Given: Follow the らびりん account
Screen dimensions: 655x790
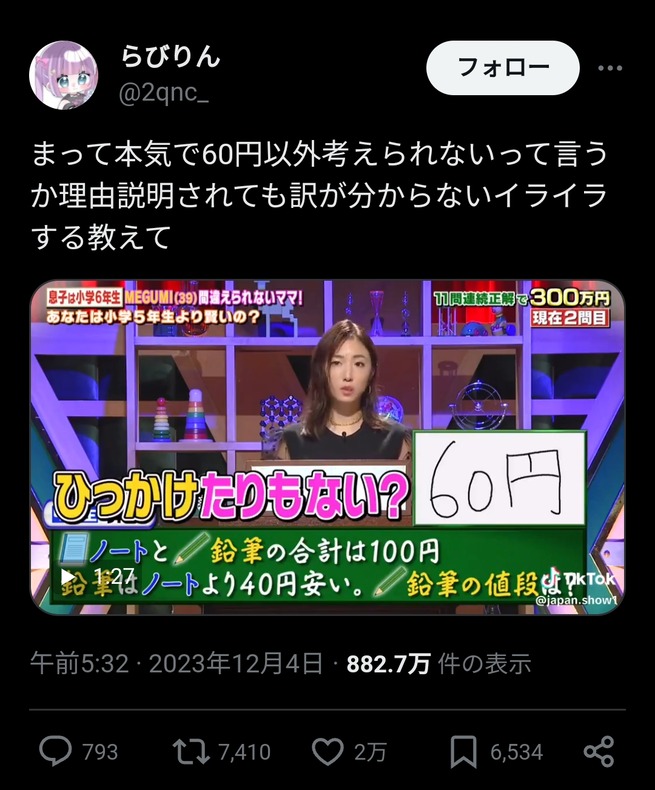Looking at the screenshot, I should 503,68.
